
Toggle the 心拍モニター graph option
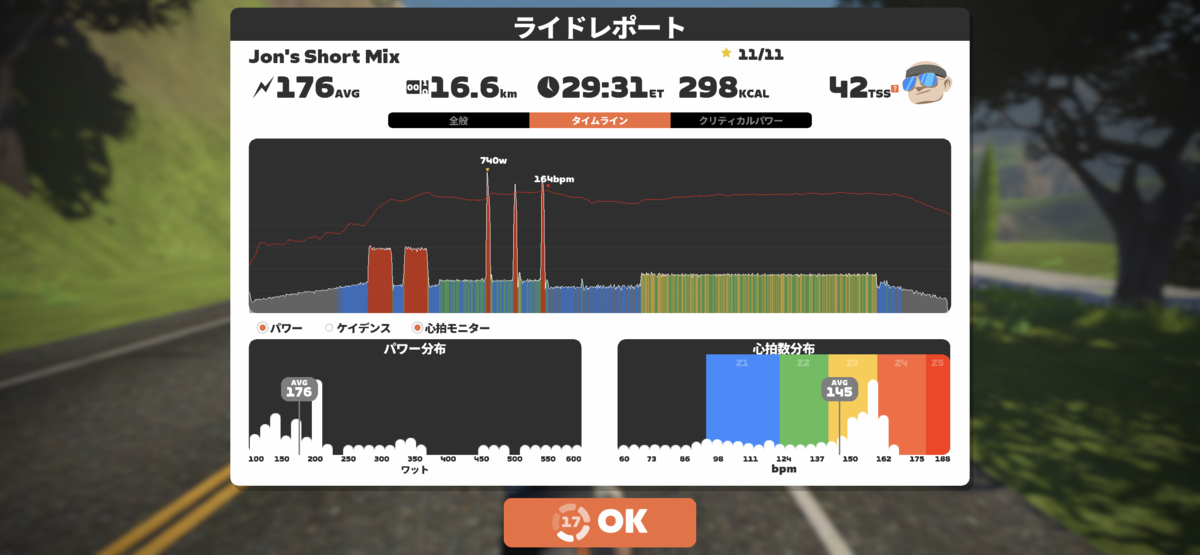451,328
